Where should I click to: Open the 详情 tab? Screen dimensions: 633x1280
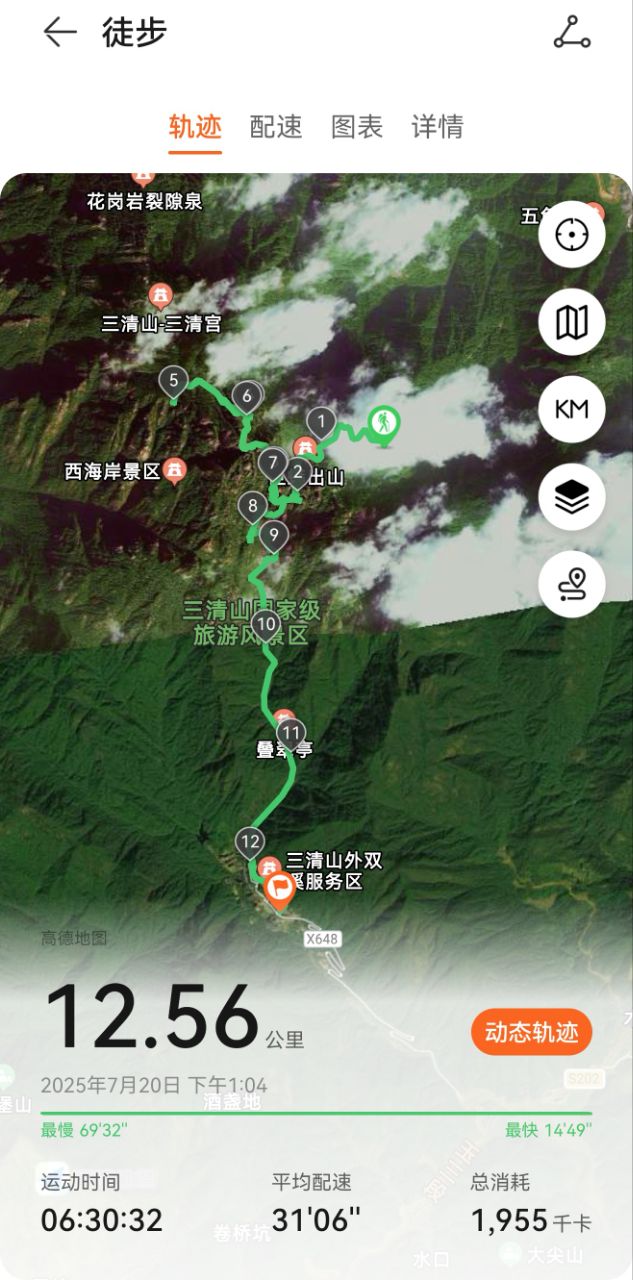437,127
